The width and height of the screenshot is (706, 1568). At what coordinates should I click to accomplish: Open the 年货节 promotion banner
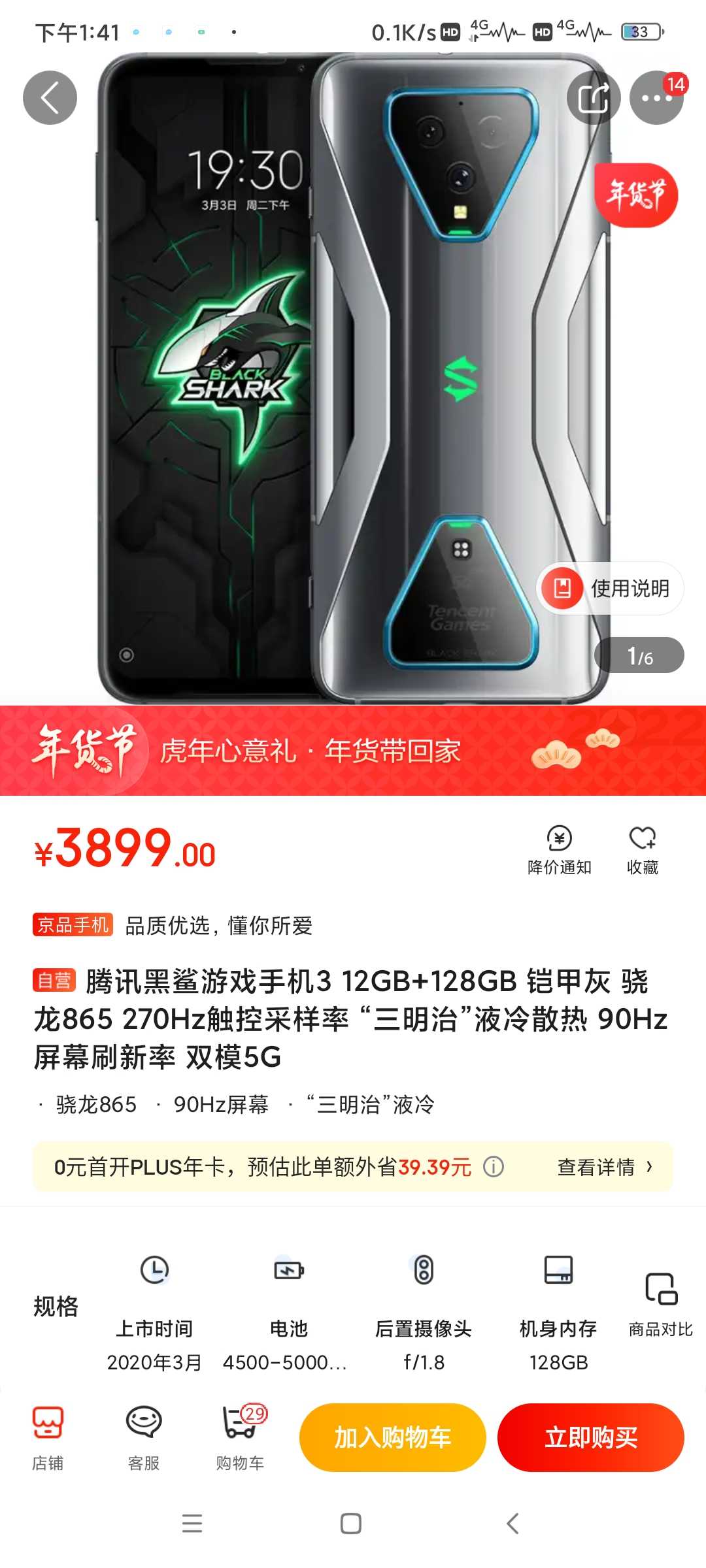click(x=353, y=750)
